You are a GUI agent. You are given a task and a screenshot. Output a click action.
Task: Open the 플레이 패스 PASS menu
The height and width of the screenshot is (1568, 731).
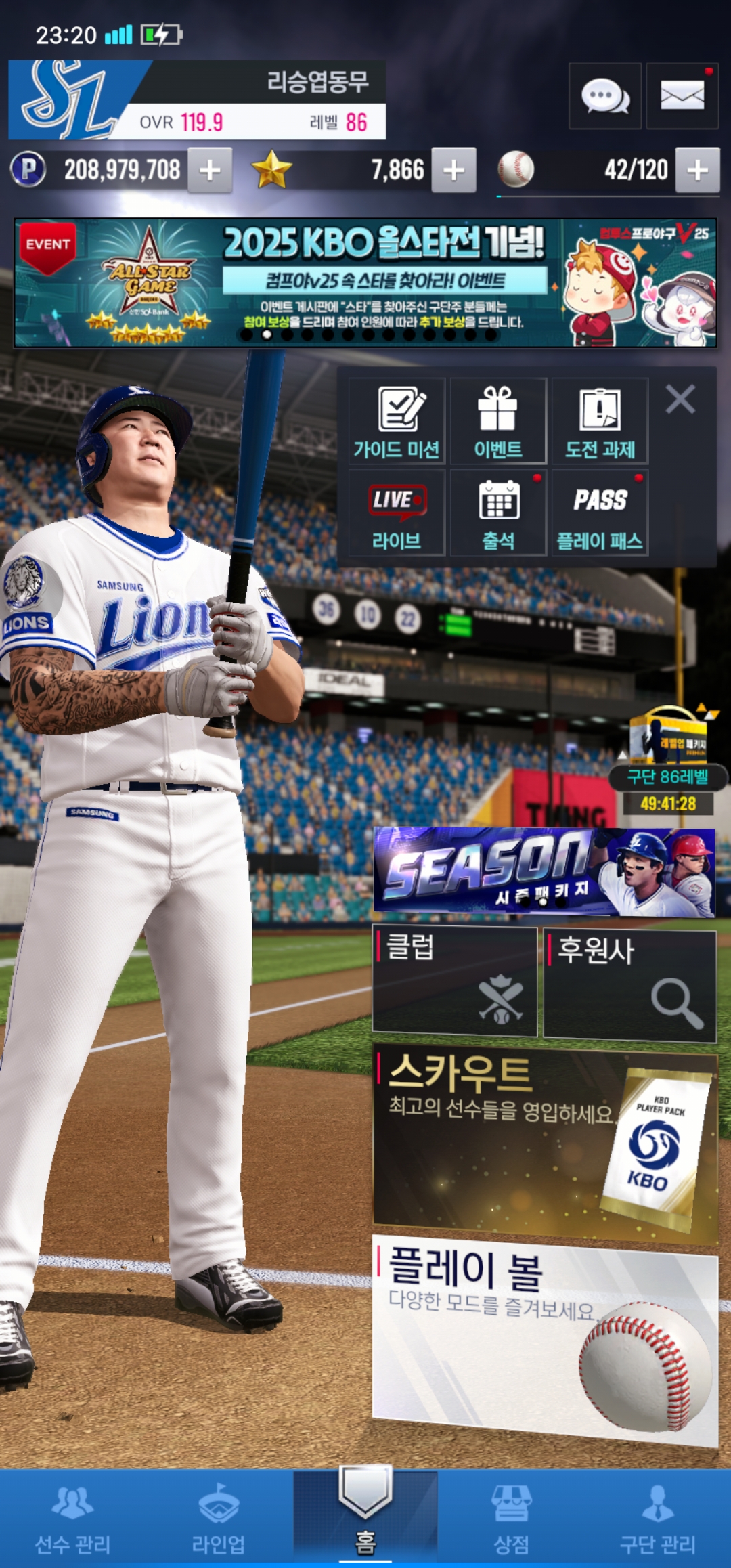point(600,513)
